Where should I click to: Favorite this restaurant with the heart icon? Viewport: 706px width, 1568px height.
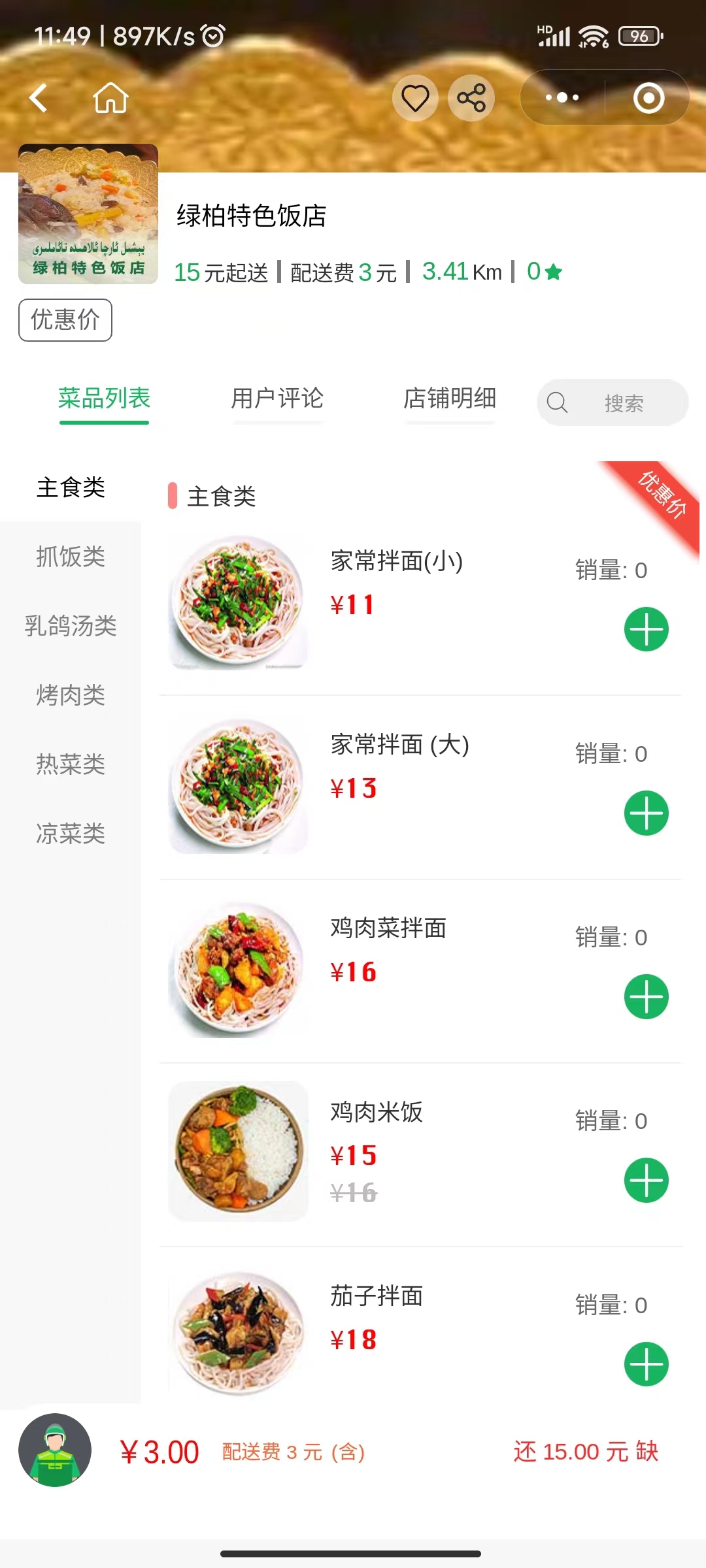415,98
